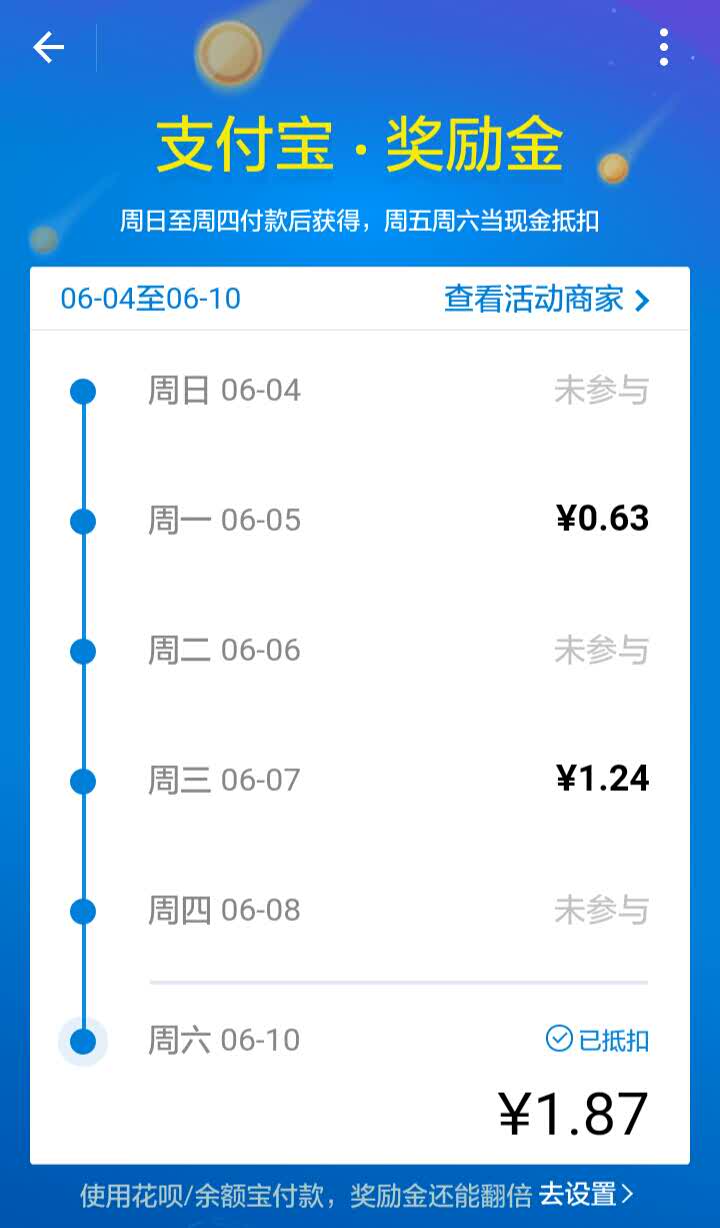720x1228 pixels.
Task: Open 查看活动商家 merchant list
Action: [547, 299]
